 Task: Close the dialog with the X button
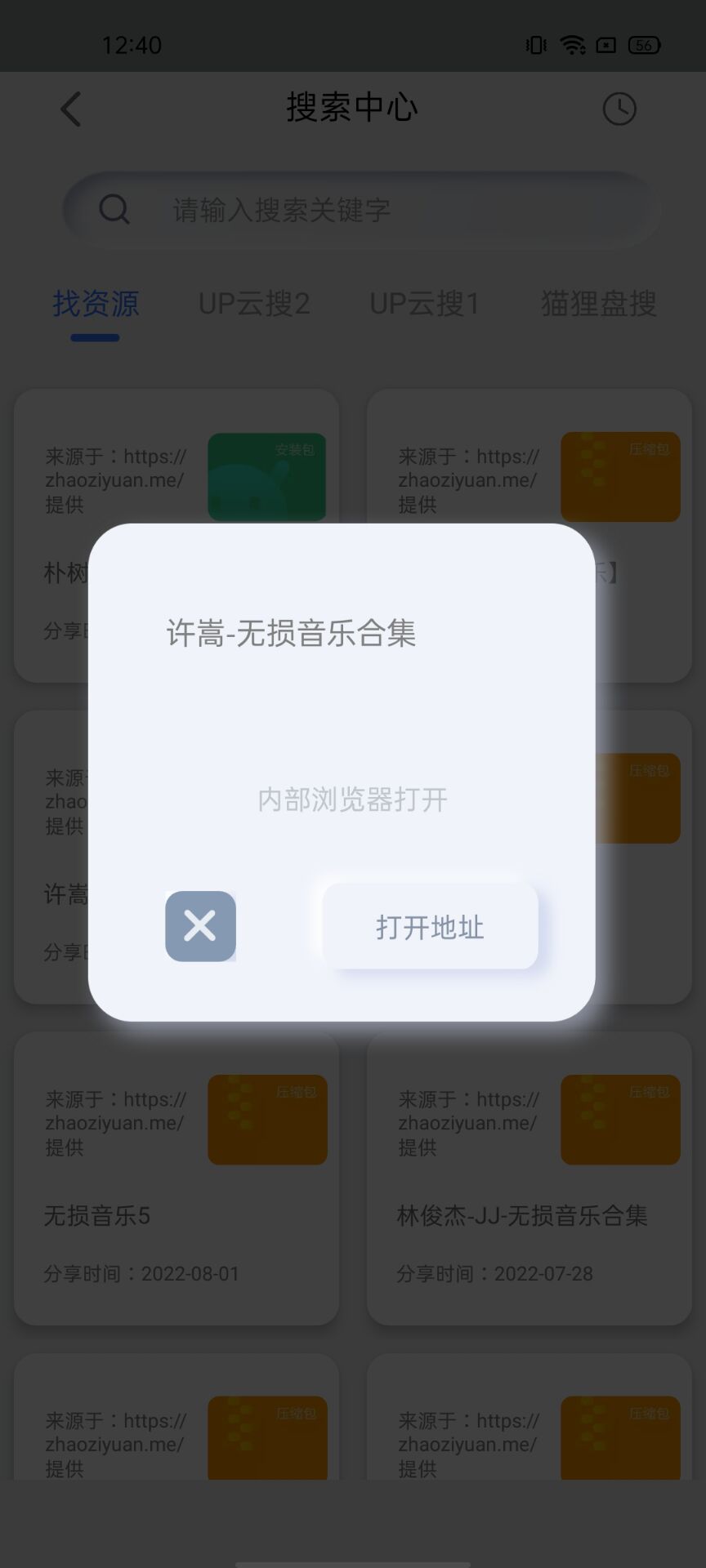pyautogui.click(x=200, y=926)
